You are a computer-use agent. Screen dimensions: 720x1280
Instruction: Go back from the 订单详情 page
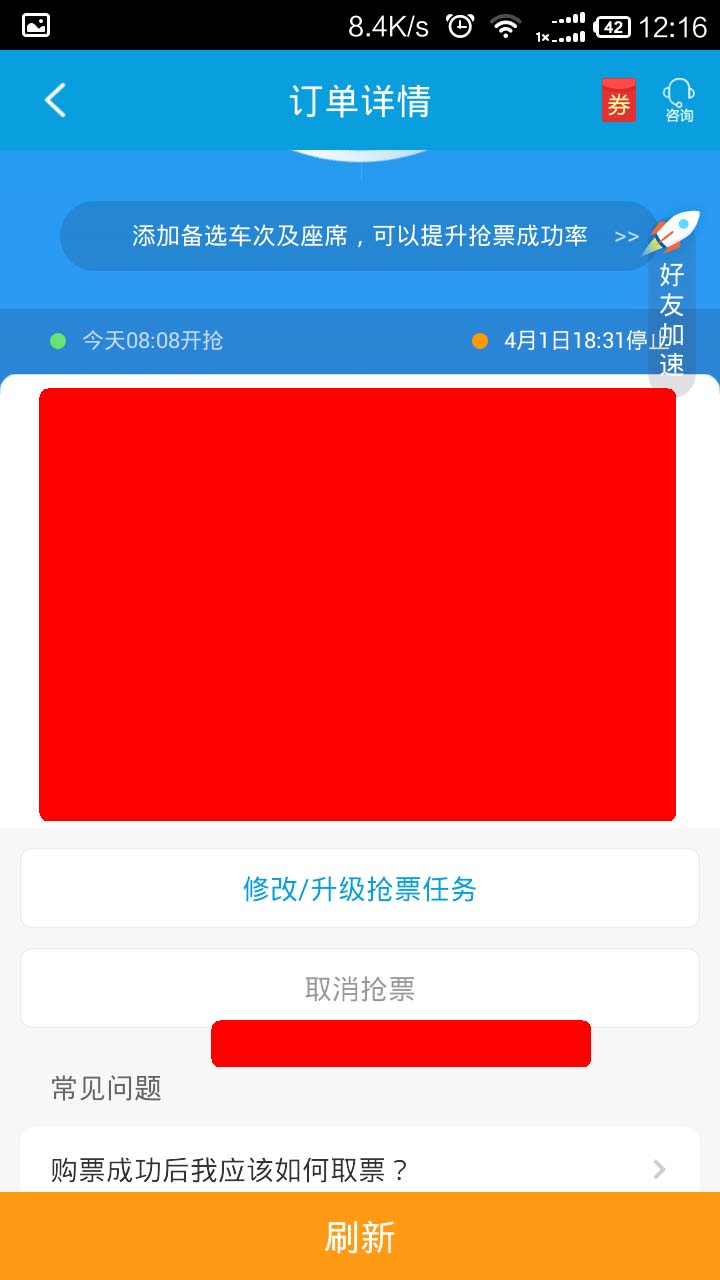pyautogui.click(x=56, y=101)
